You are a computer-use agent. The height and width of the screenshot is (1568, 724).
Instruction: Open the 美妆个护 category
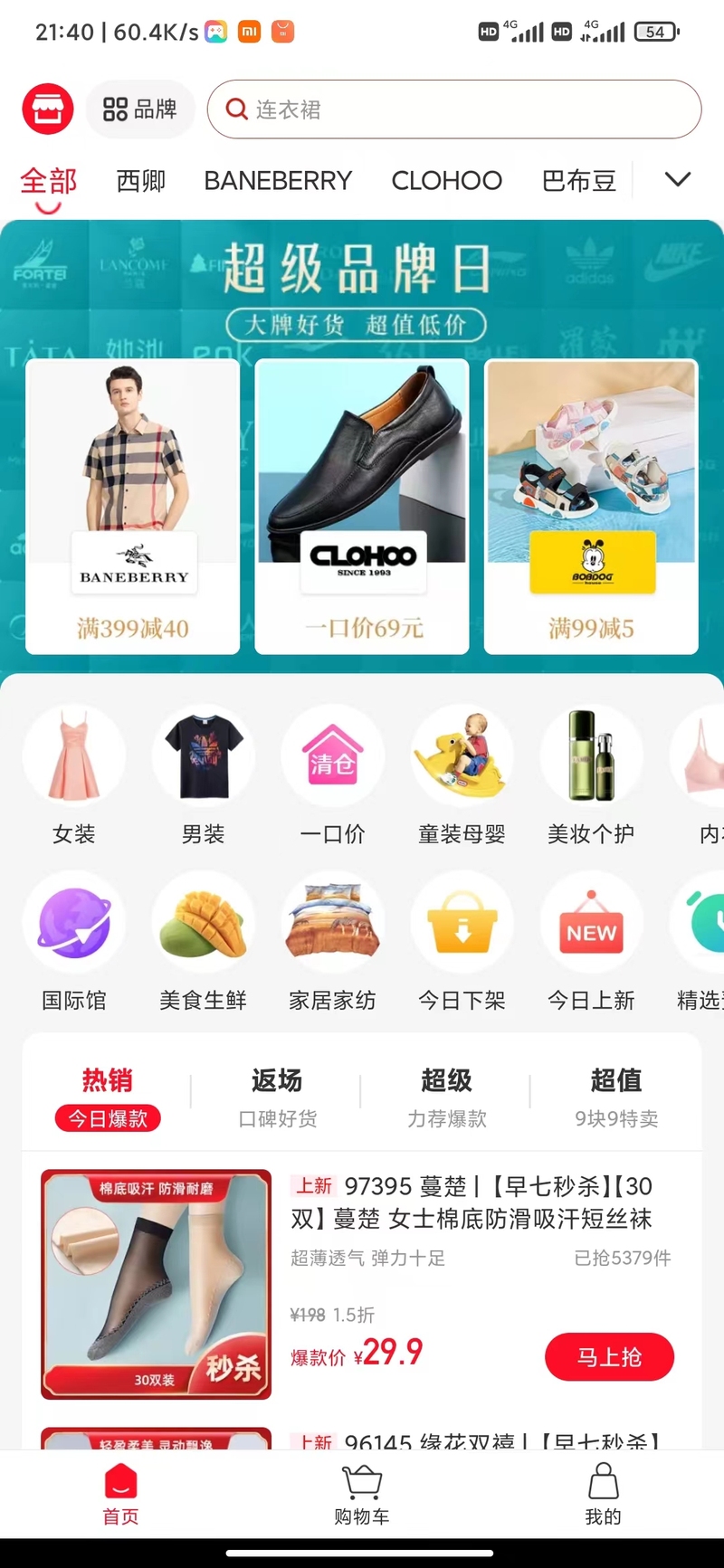(x=591, y=776)
